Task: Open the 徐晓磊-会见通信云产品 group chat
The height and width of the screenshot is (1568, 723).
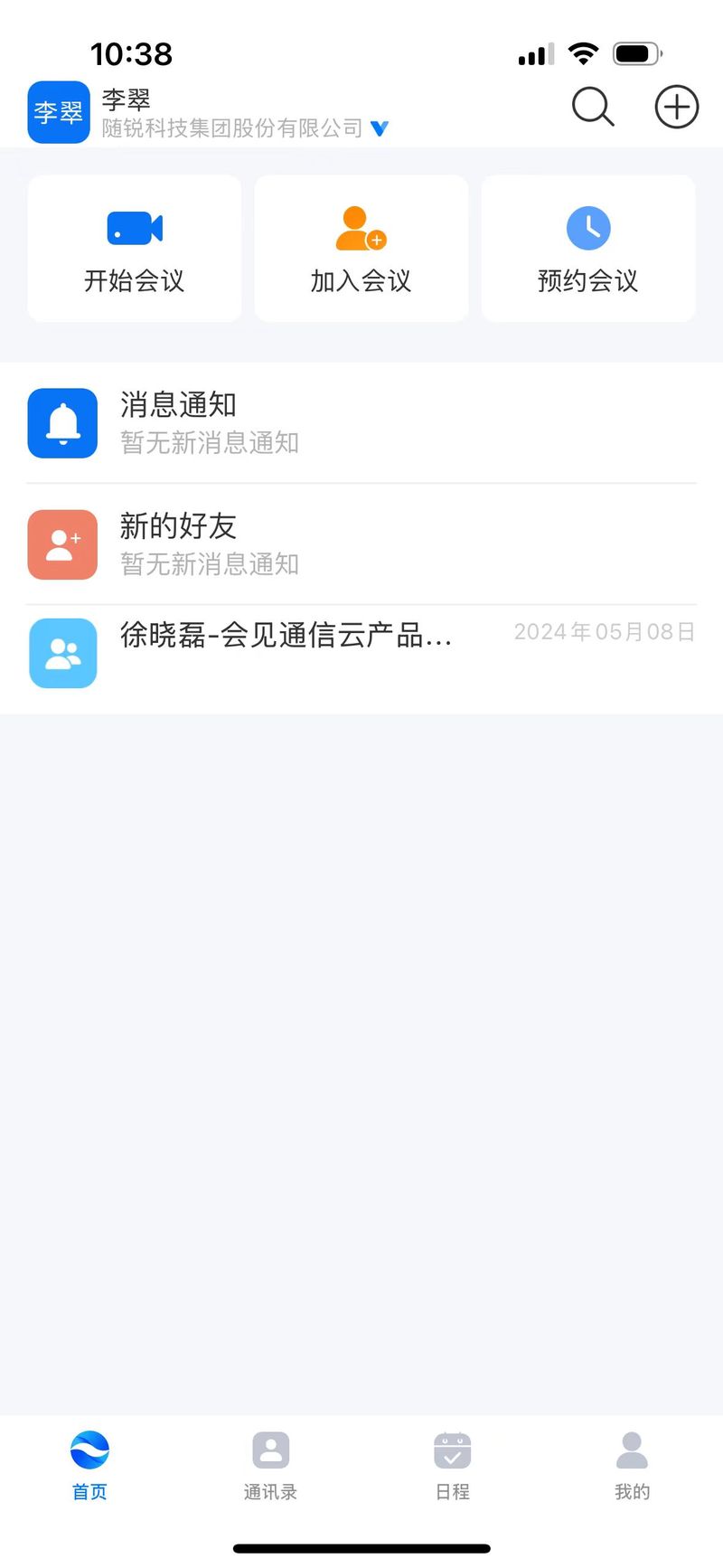Action: (x=361, y=654)
